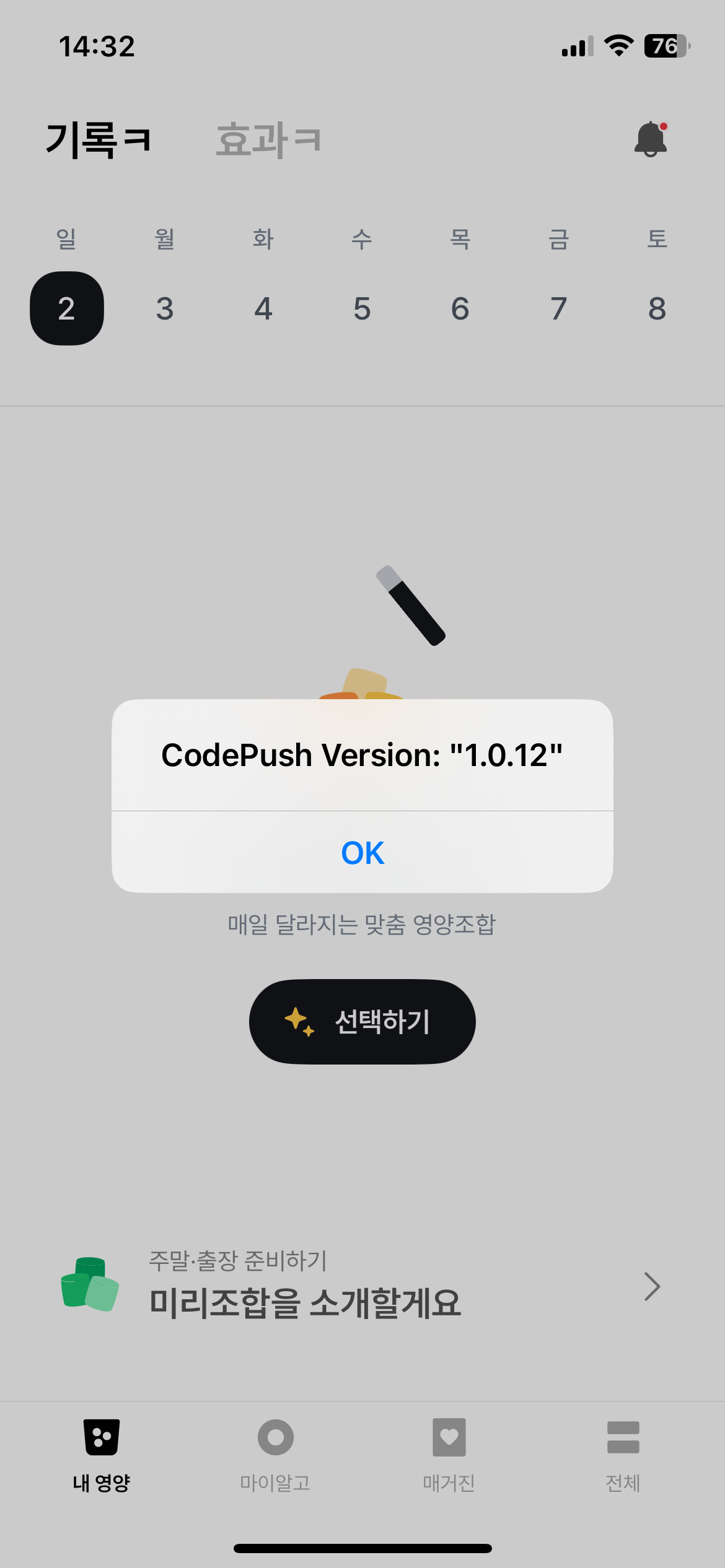
Task: Switch to the 마이알고 tab
Action: (x=275, y=1455)
